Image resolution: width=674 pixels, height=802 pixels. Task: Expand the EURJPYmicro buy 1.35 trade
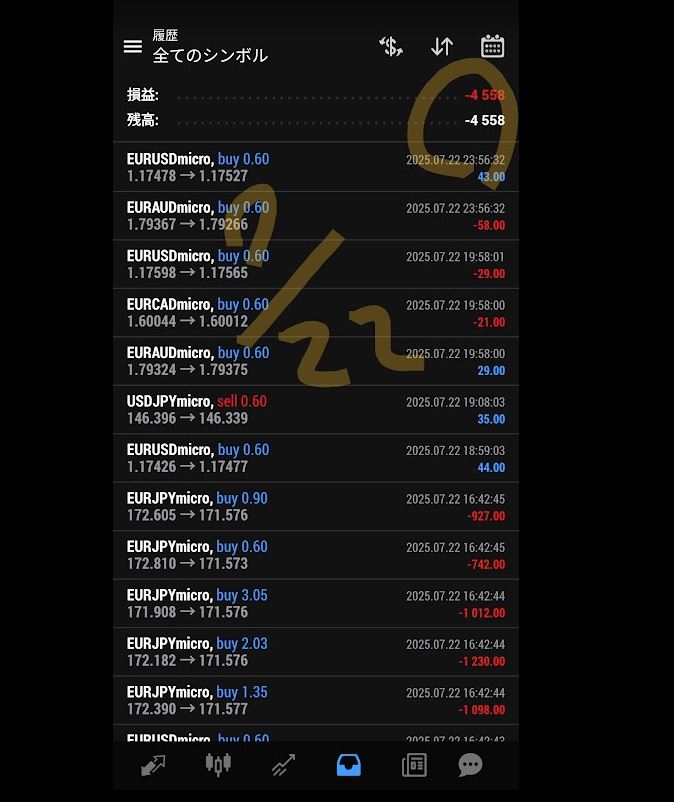pos(315,700)
